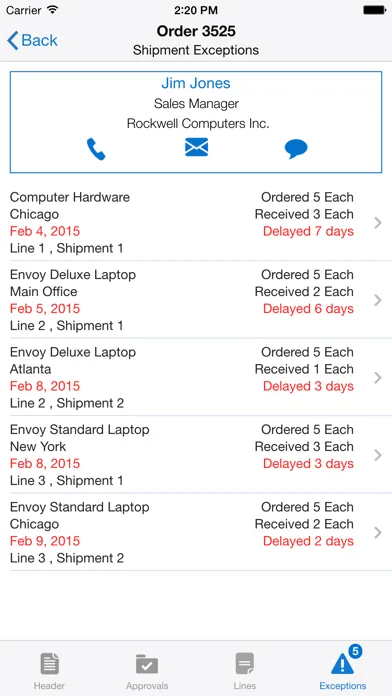Open Computer Hardware Chicago exception row
Image resolution: width=392 pixels, height=696 pixels.
(x=196, y=222)
